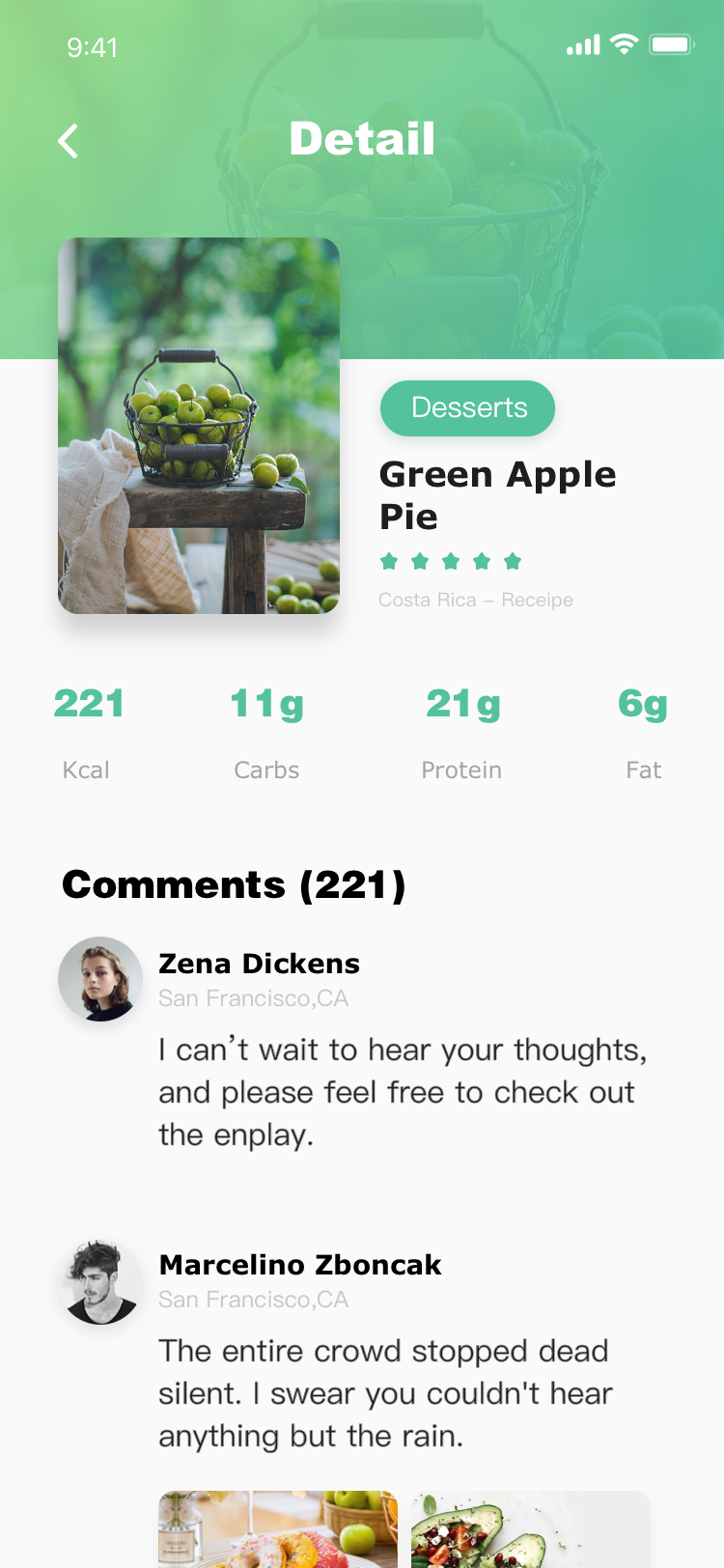The image size is (724, 1568).
Task: Go back using the back arrow
Action: [x=68, y=141]
